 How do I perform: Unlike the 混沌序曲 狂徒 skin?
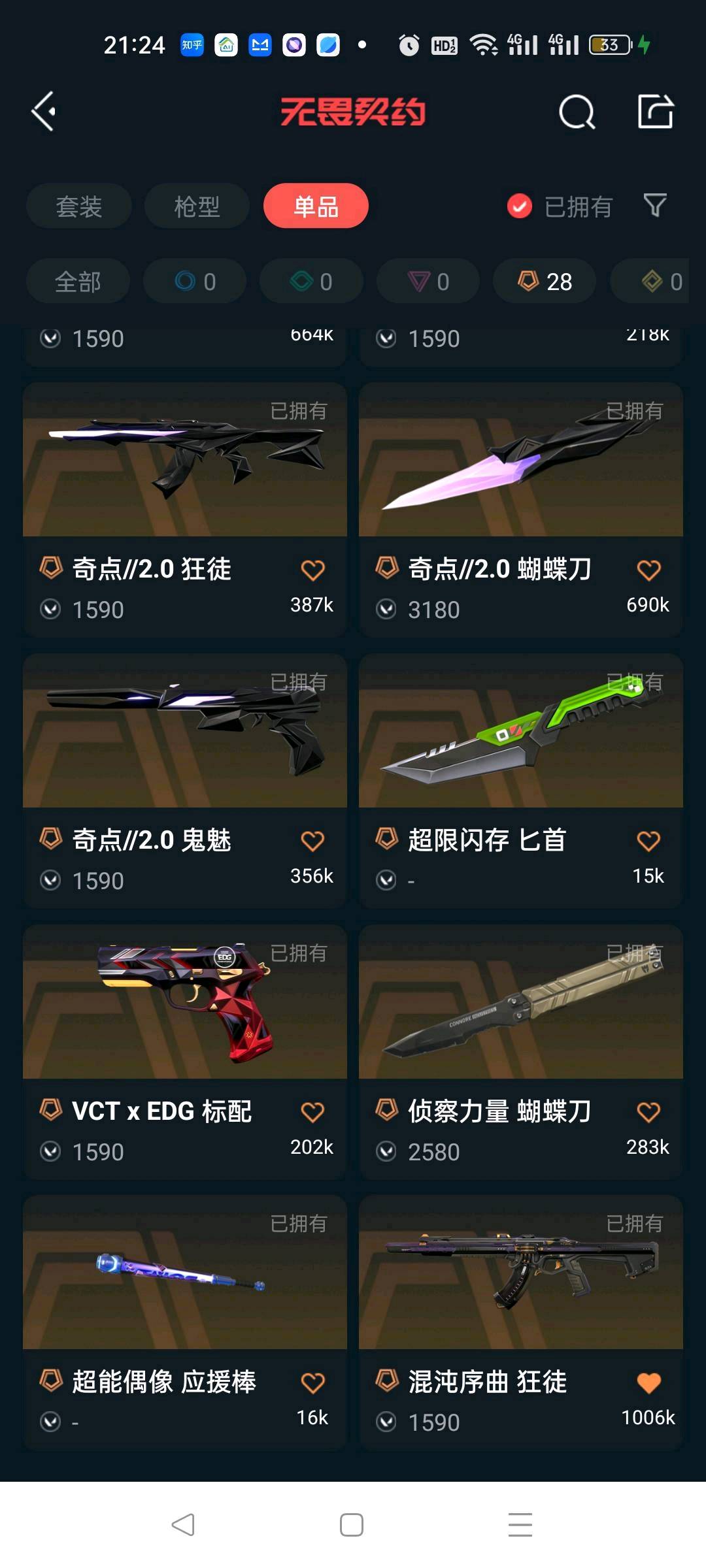648,1382
